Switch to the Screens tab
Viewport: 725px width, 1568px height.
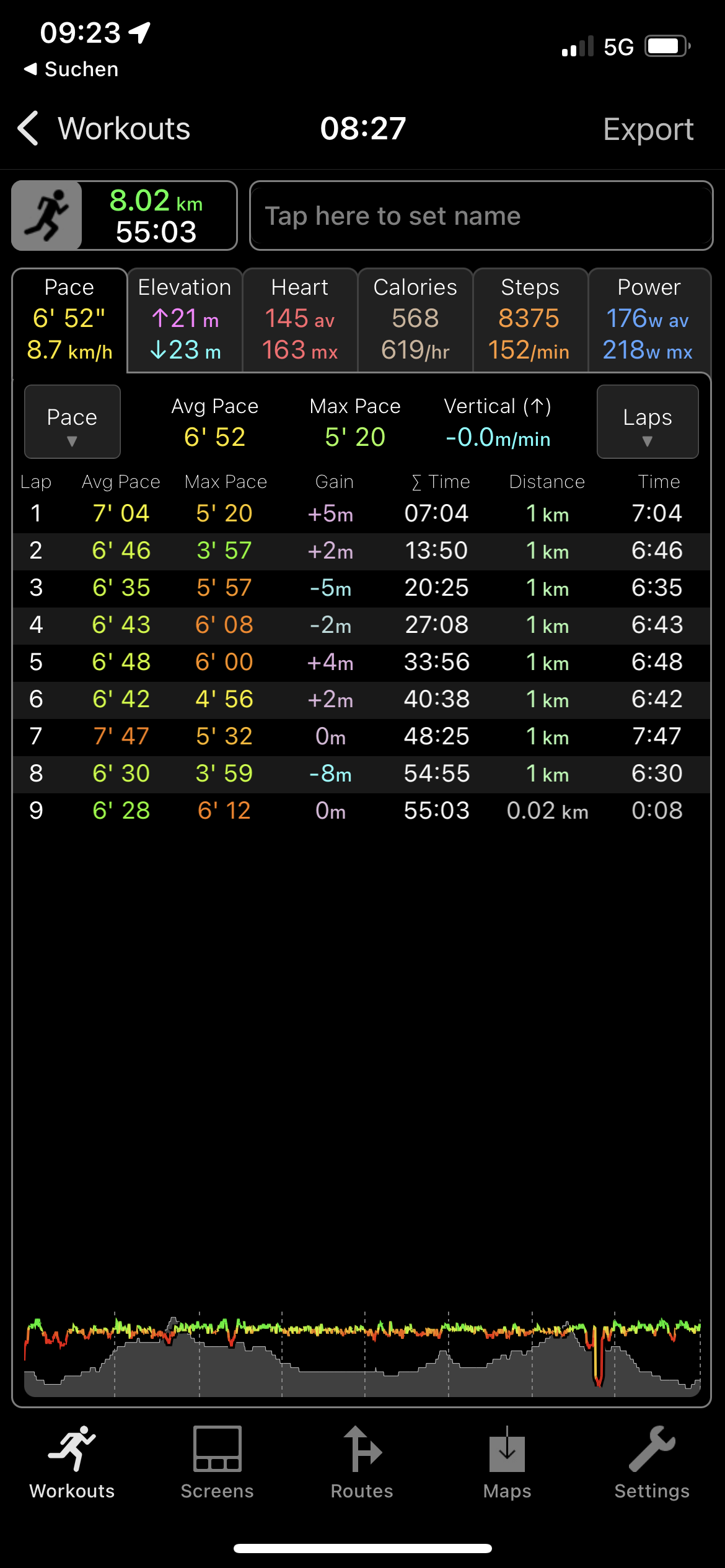point(217,1463)
